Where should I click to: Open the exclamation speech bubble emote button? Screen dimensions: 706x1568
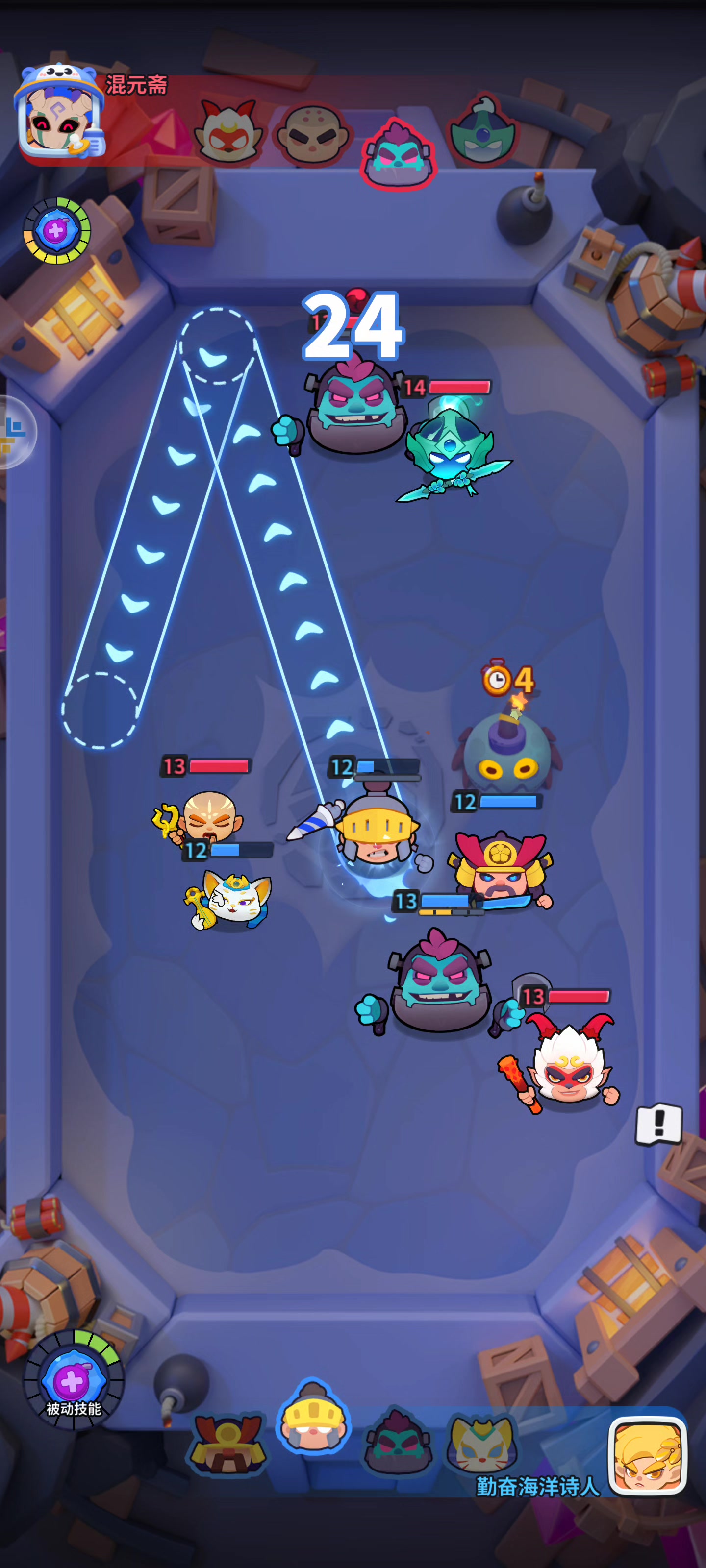659,1123
